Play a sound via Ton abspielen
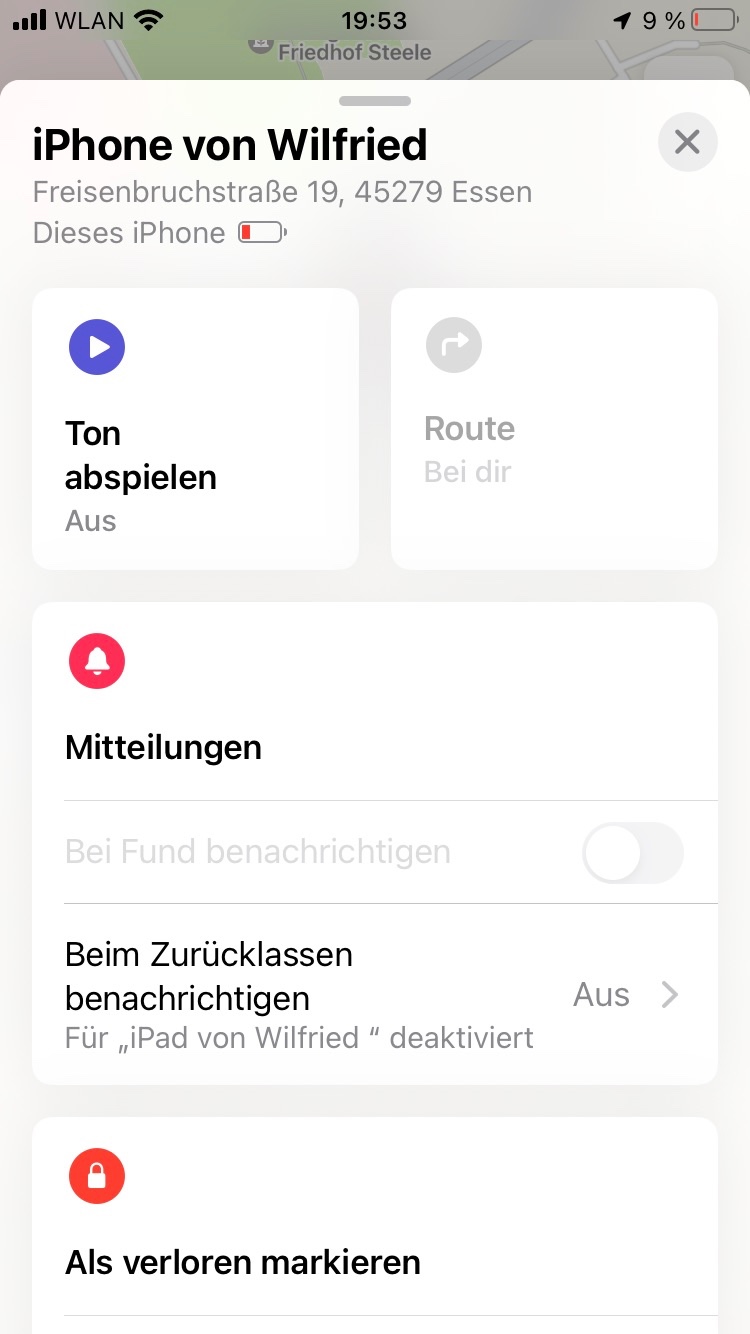The width and height of the screenshot is (750, 1334). point(195,429)
